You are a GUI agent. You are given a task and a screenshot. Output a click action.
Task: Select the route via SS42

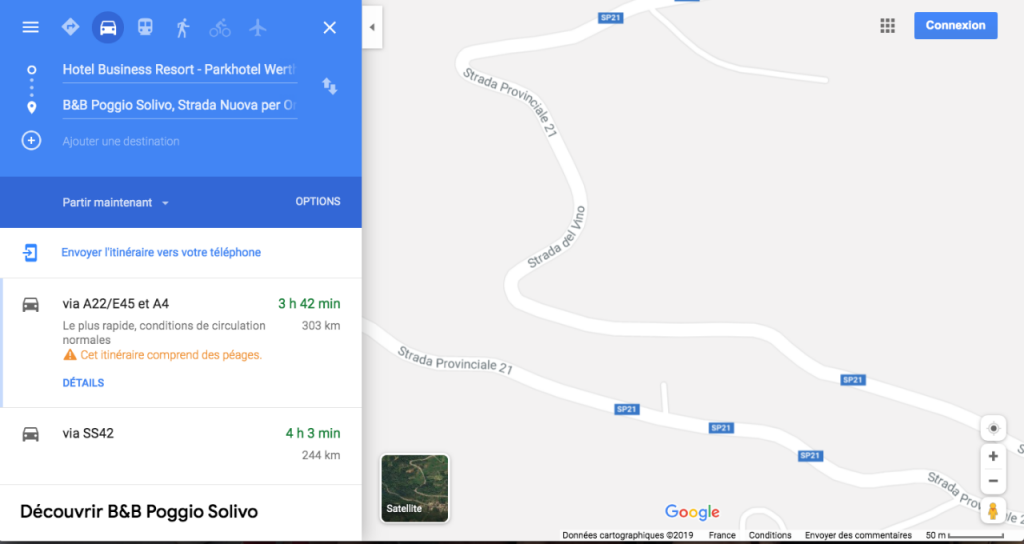click(180, 444)
